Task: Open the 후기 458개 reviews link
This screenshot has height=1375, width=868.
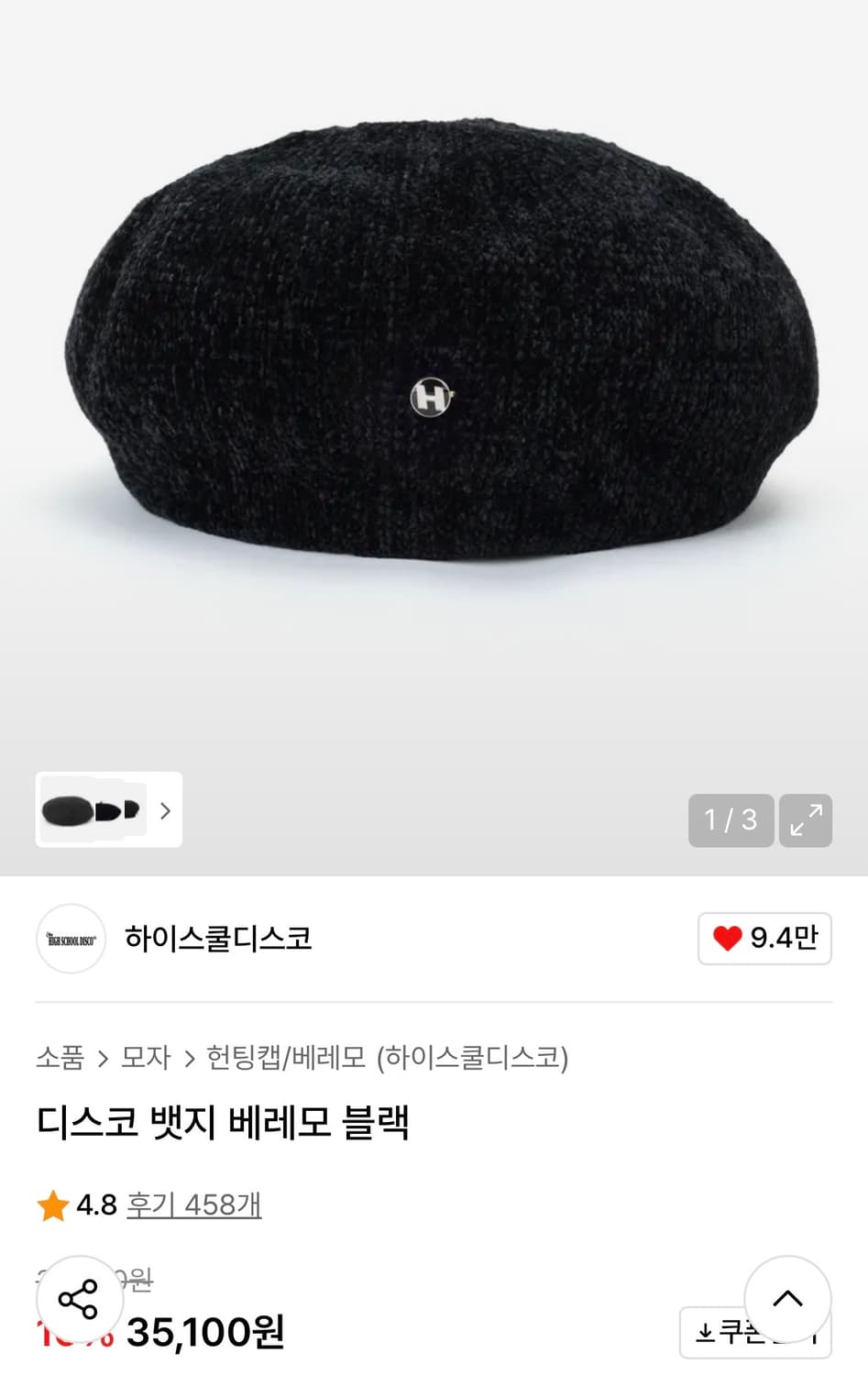Action: tap(193, 1206)
